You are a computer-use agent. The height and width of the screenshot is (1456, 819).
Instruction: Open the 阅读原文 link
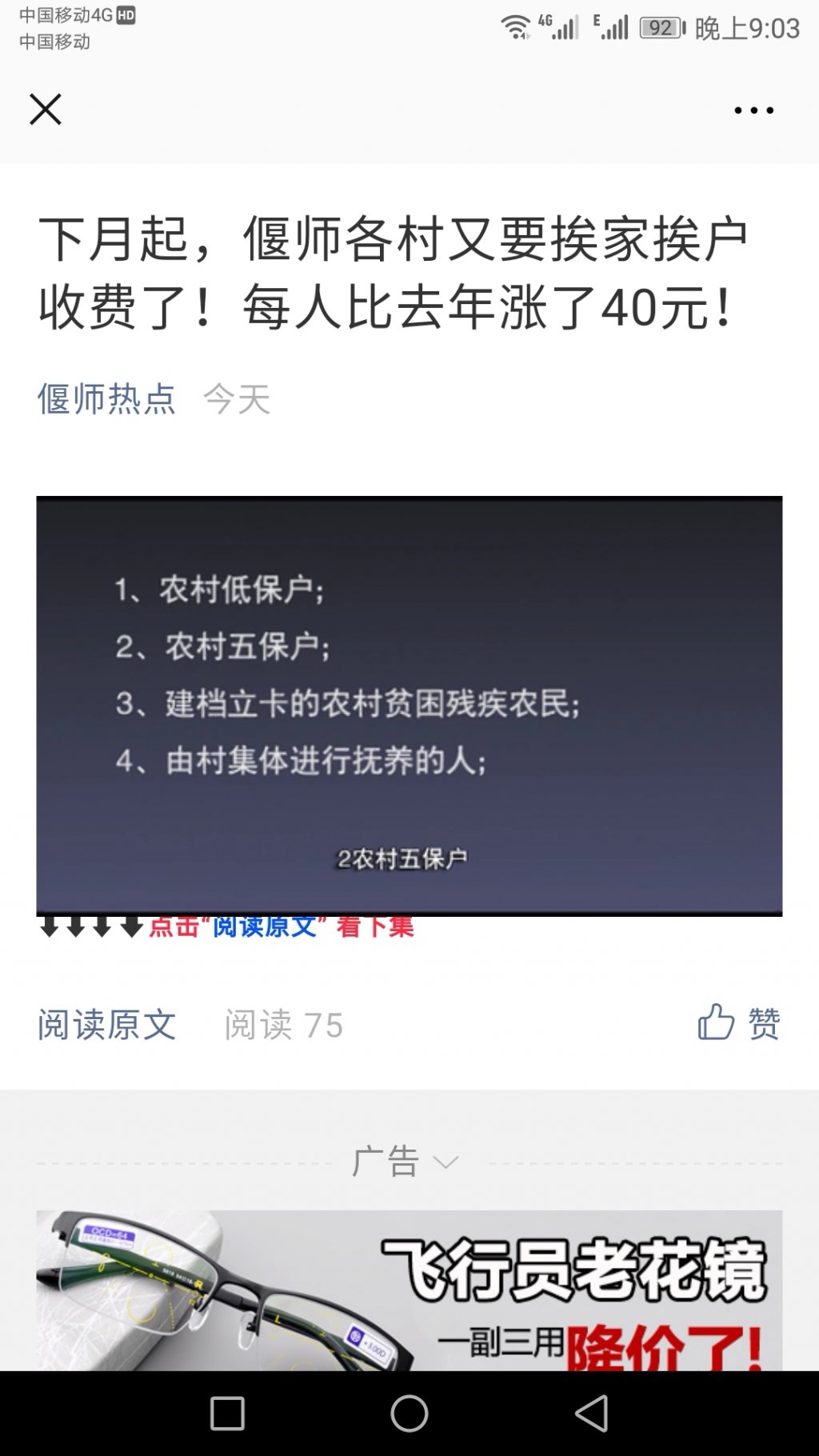(106, 1025)
